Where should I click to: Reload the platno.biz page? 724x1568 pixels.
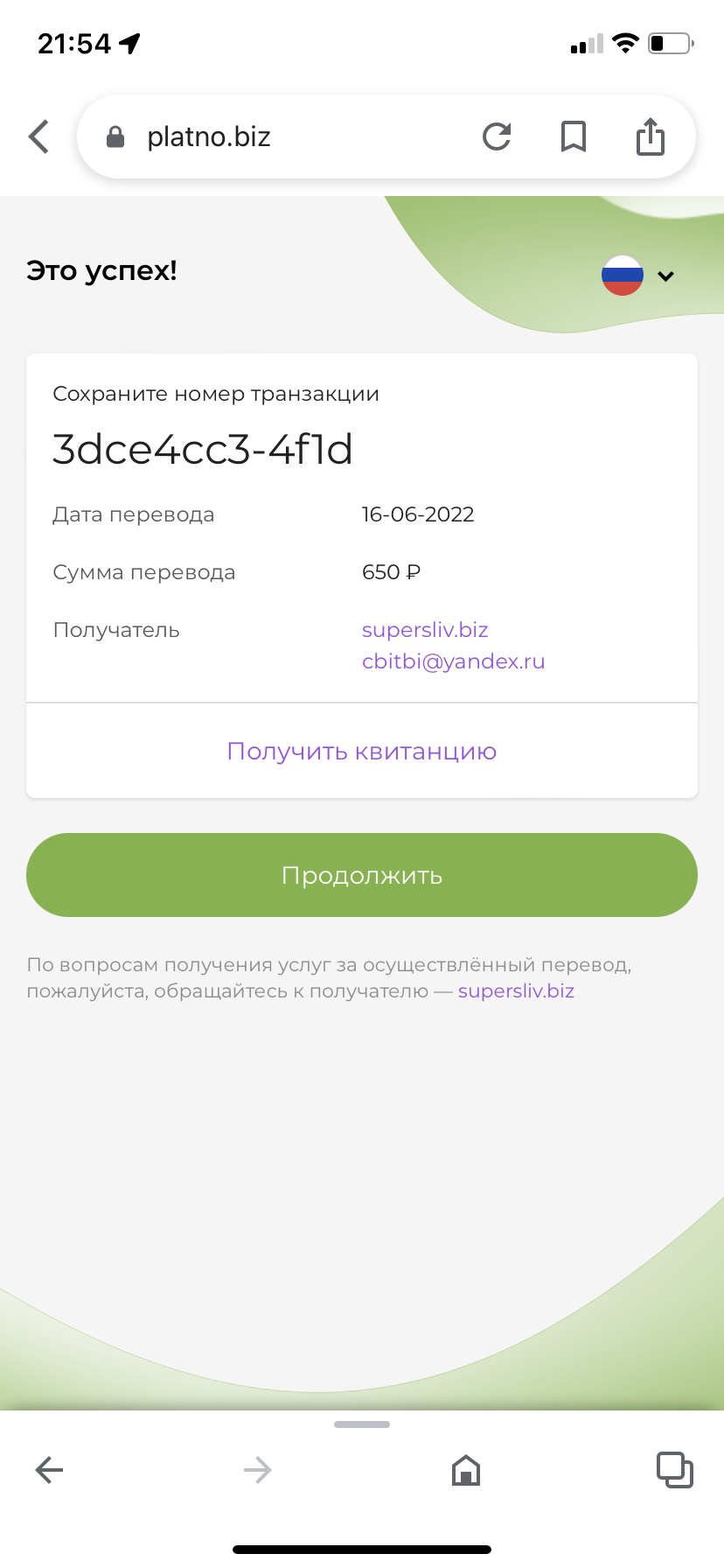coord(497,136)
